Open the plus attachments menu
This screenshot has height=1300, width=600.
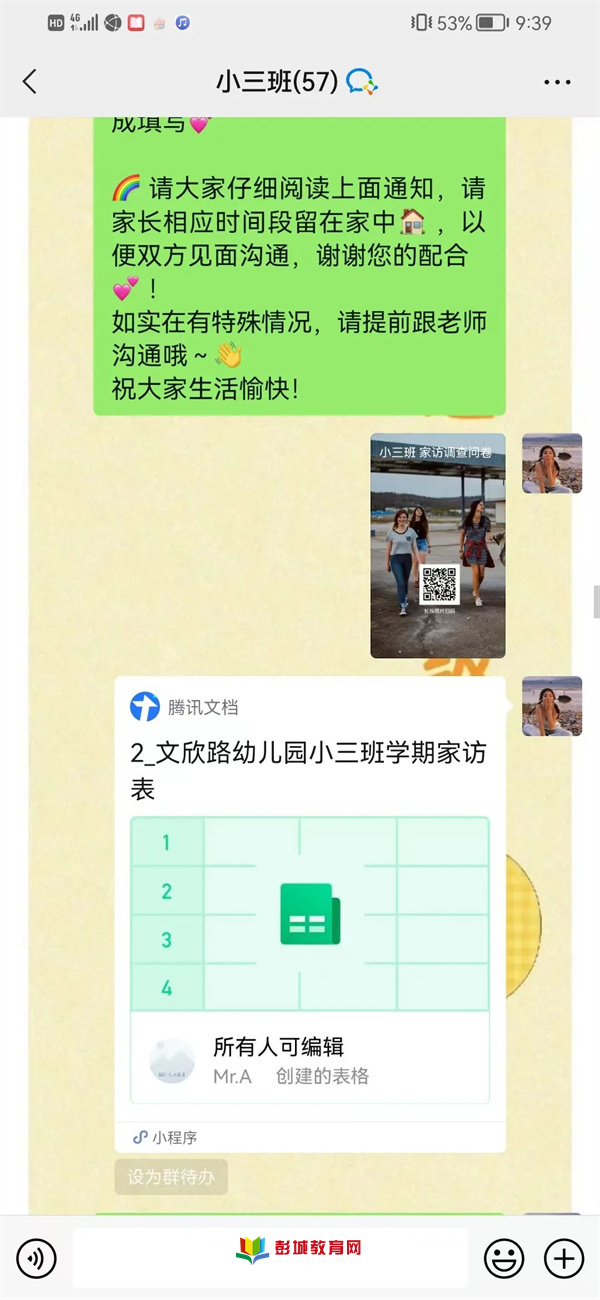(x=563, y=1257)
